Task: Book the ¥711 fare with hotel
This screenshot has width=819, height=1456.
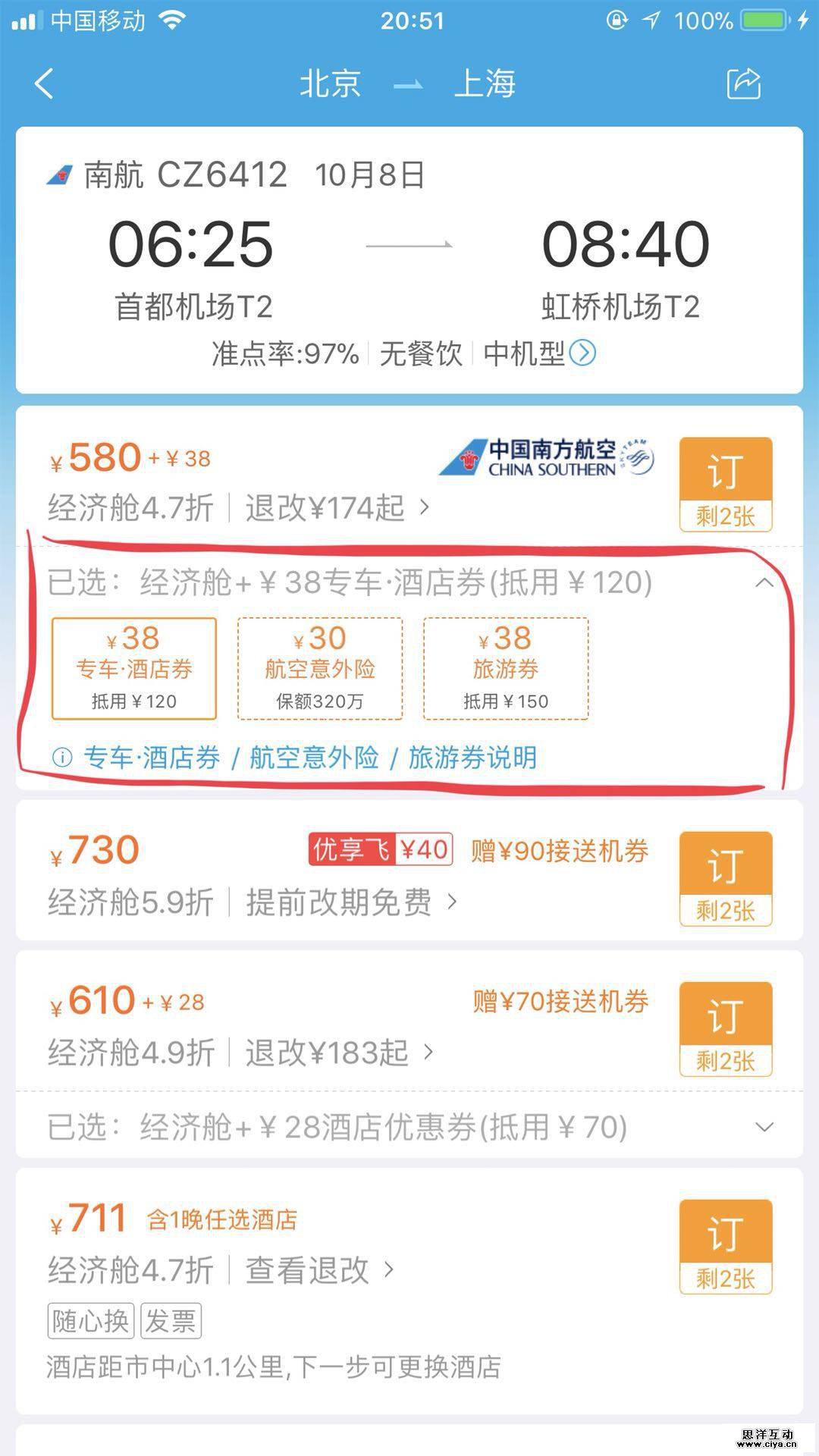Action: 725,1246
